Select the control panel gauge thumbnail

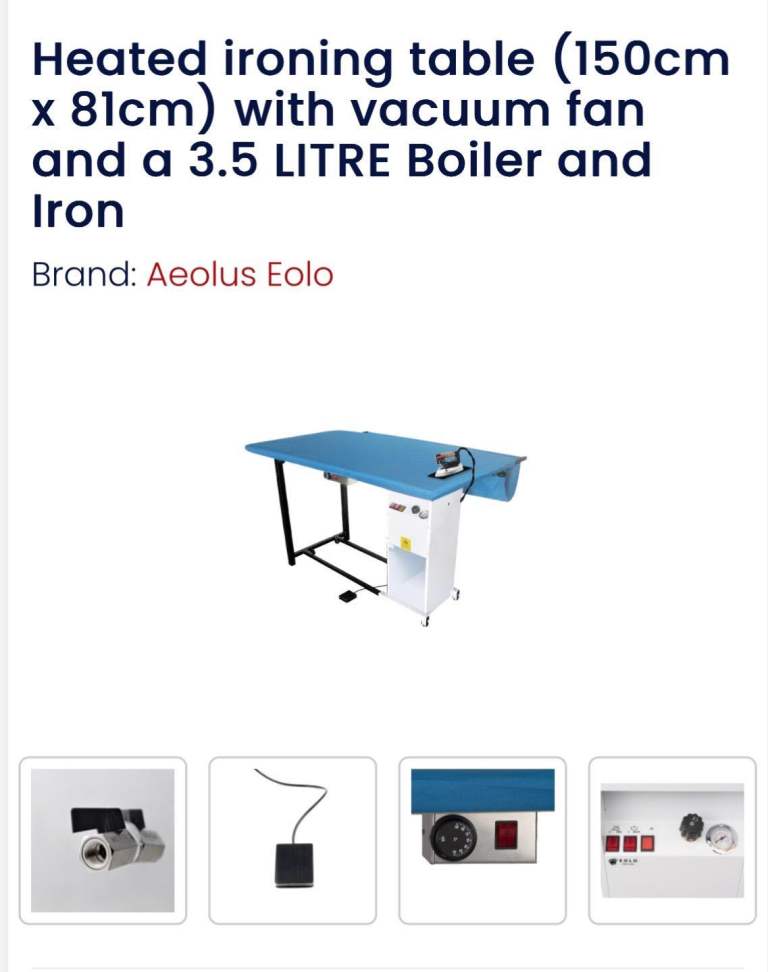click(672, 840)
